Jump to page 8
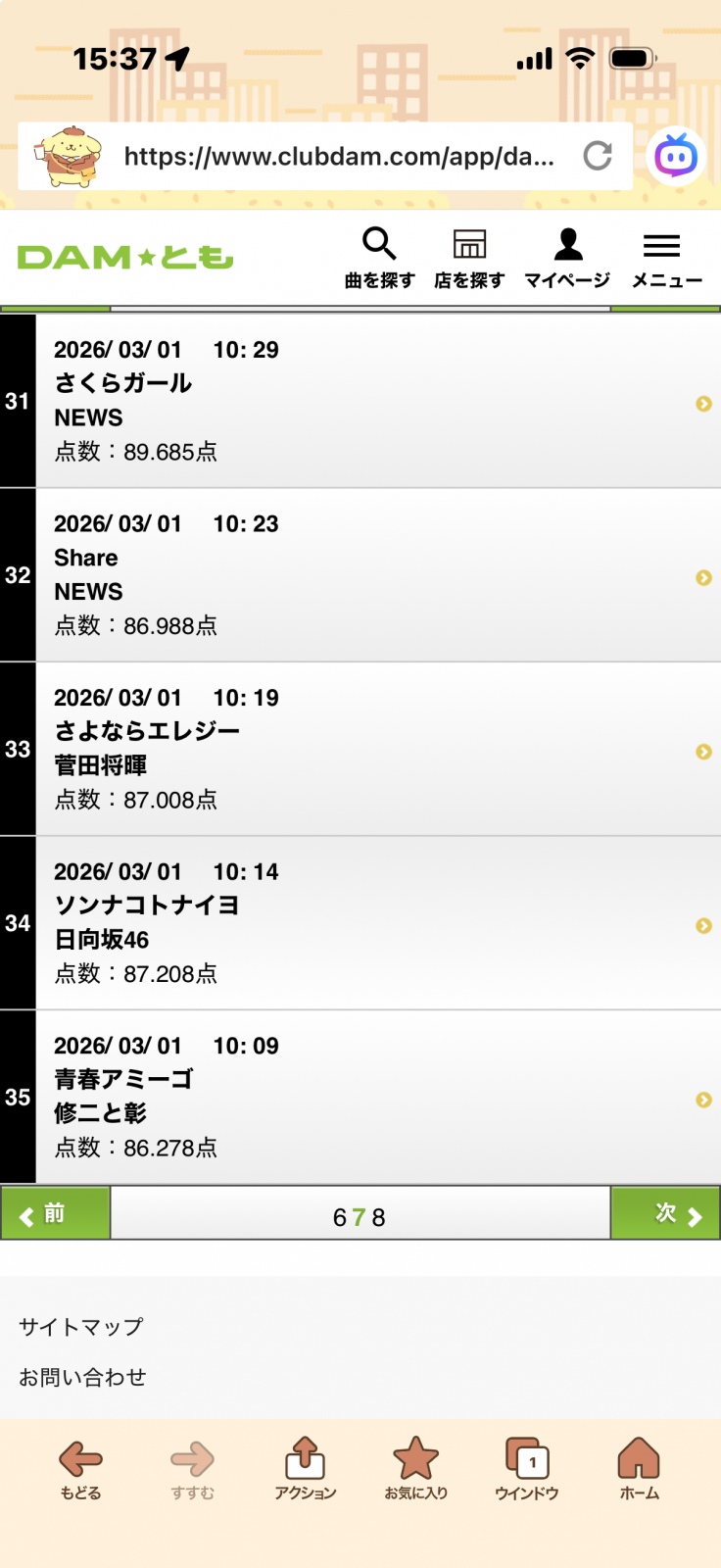Viewport: 721px width, 1568px height. tap(379, 1218)
